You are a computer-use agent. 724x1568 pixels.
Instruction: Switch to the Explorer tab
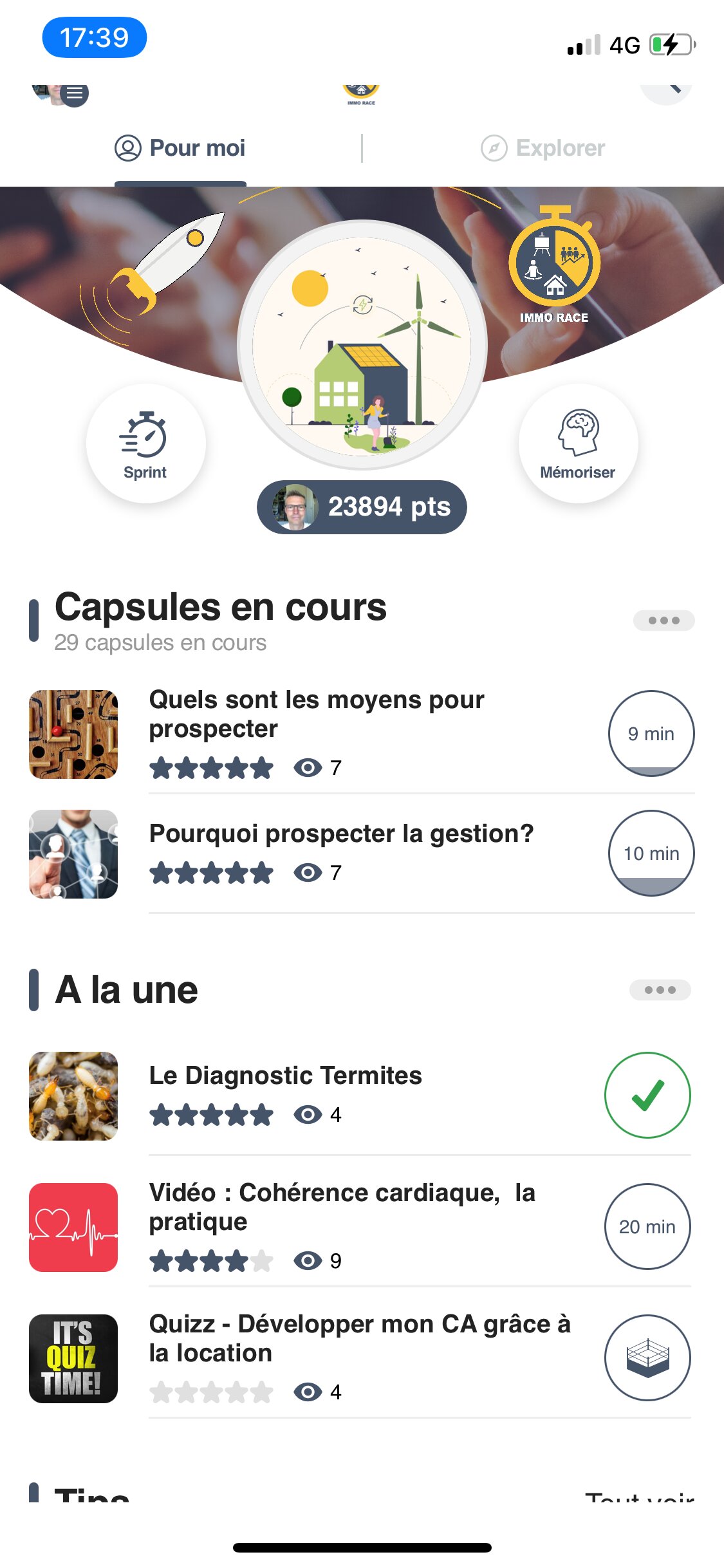coord(543,148)
